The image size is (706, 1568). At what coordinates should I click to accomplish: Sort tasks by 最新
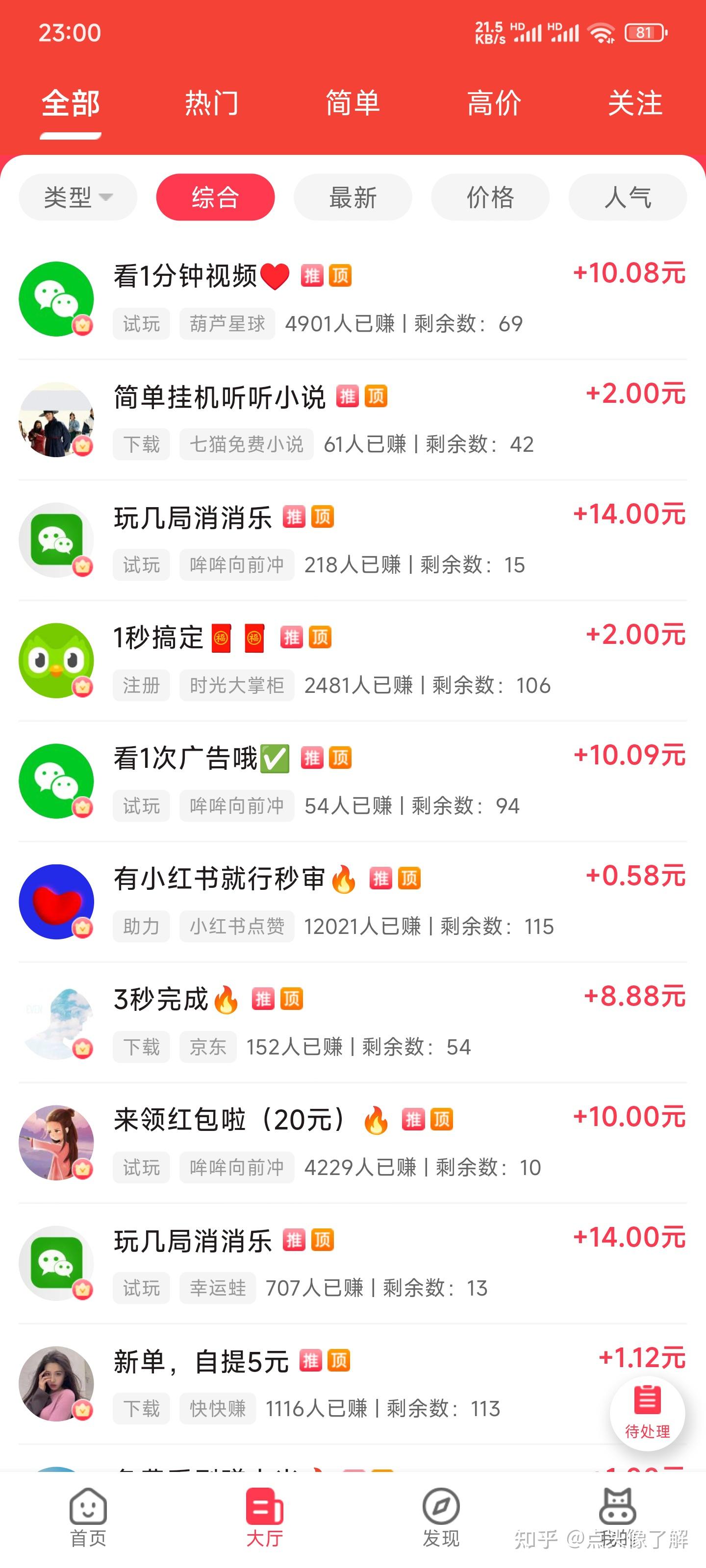(353, 196)
